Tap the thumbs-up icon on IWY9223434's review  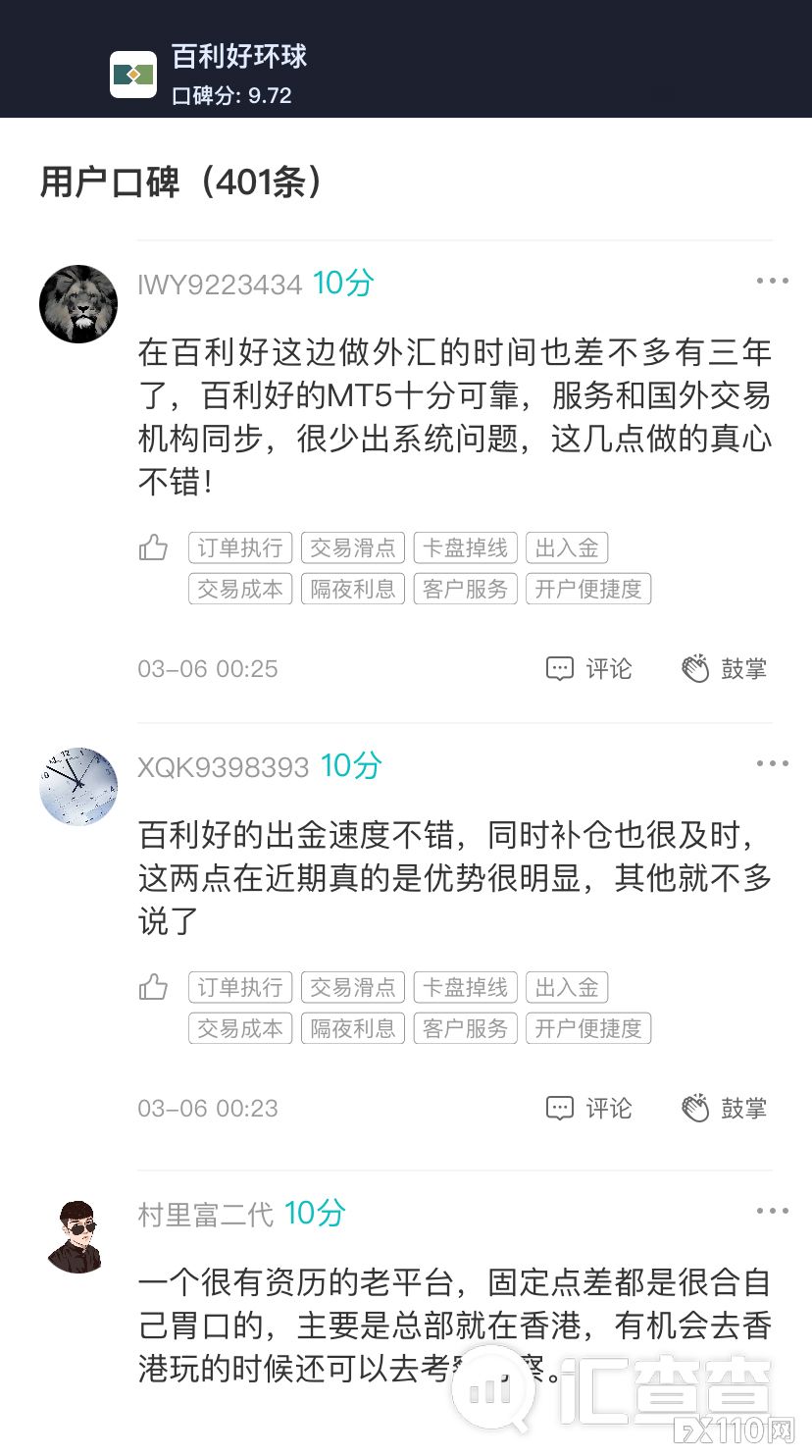(x=153, y=547)
